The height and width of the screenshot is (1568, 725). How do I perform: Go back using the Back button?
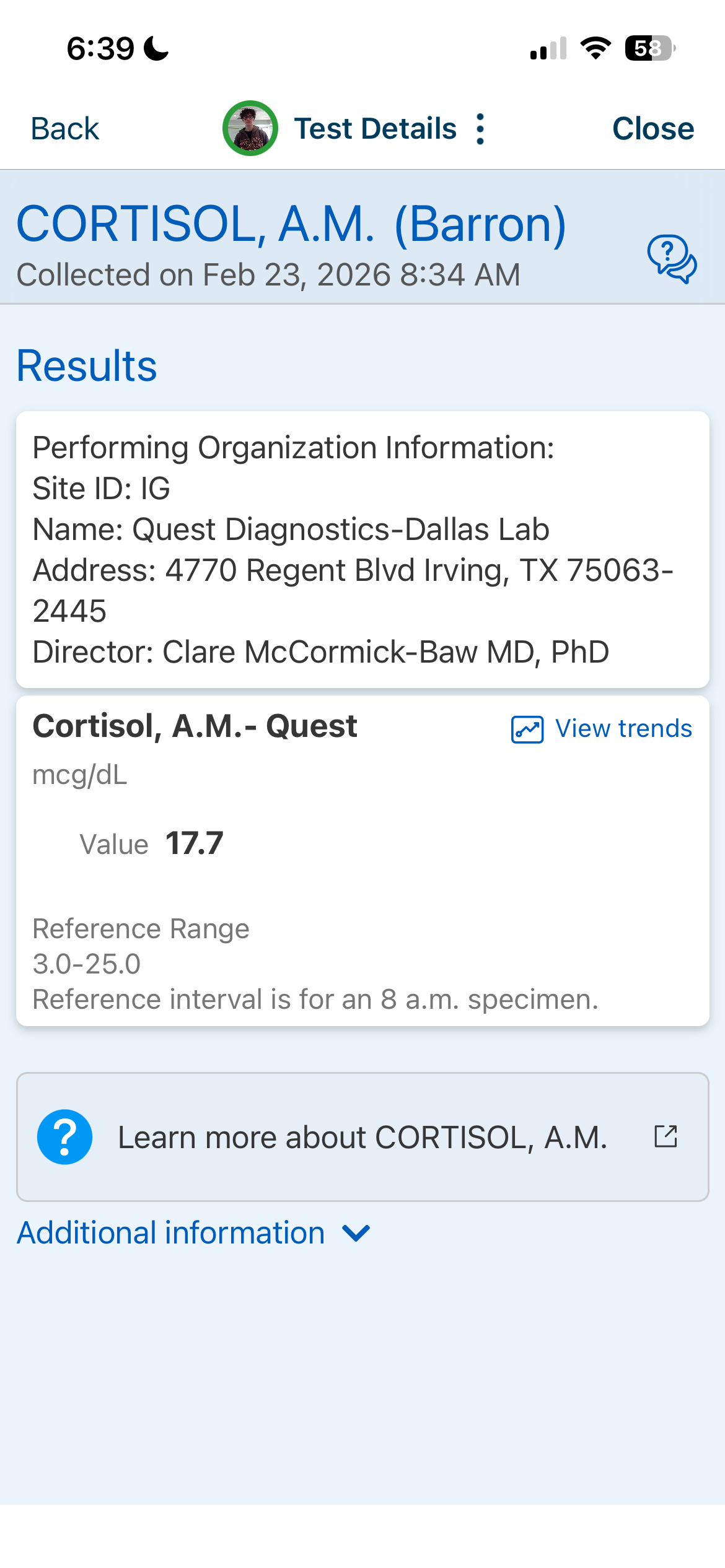coord(65,129)
